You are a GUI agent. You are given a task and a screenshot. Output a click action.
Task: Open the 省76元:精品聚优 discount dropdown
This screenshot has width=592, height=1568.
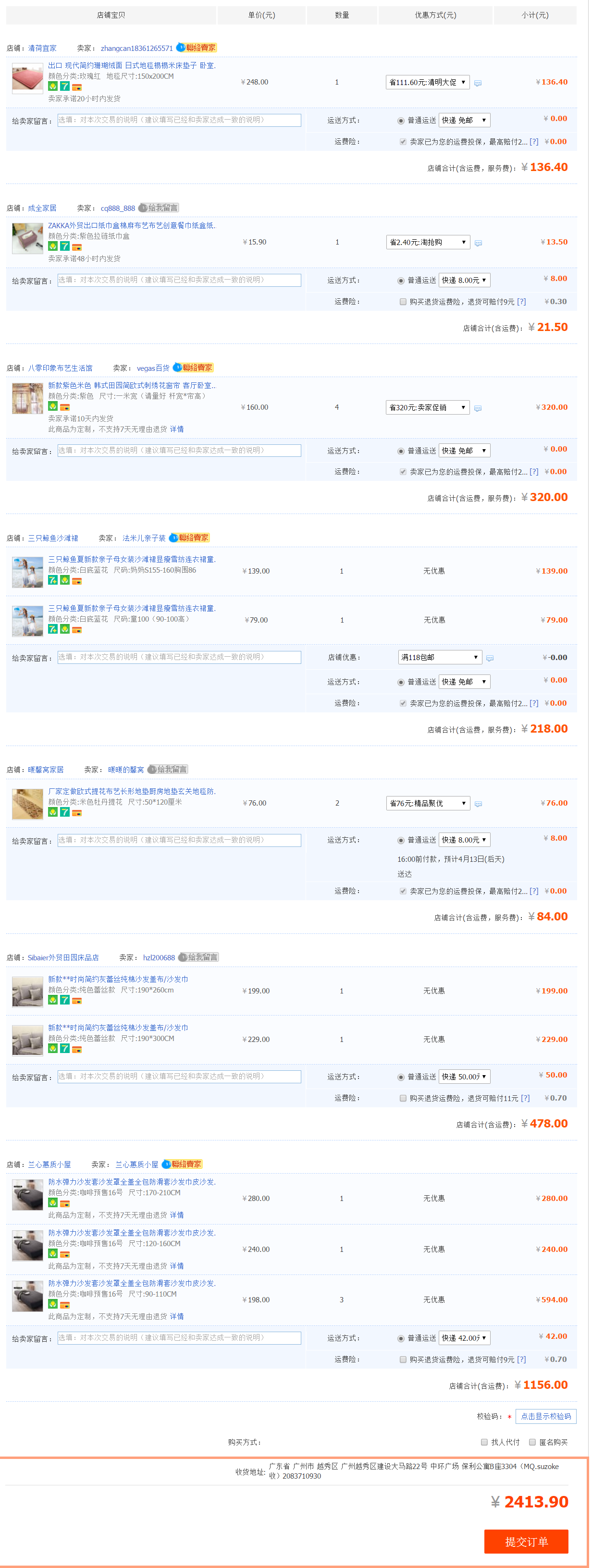tap(428, 804)
